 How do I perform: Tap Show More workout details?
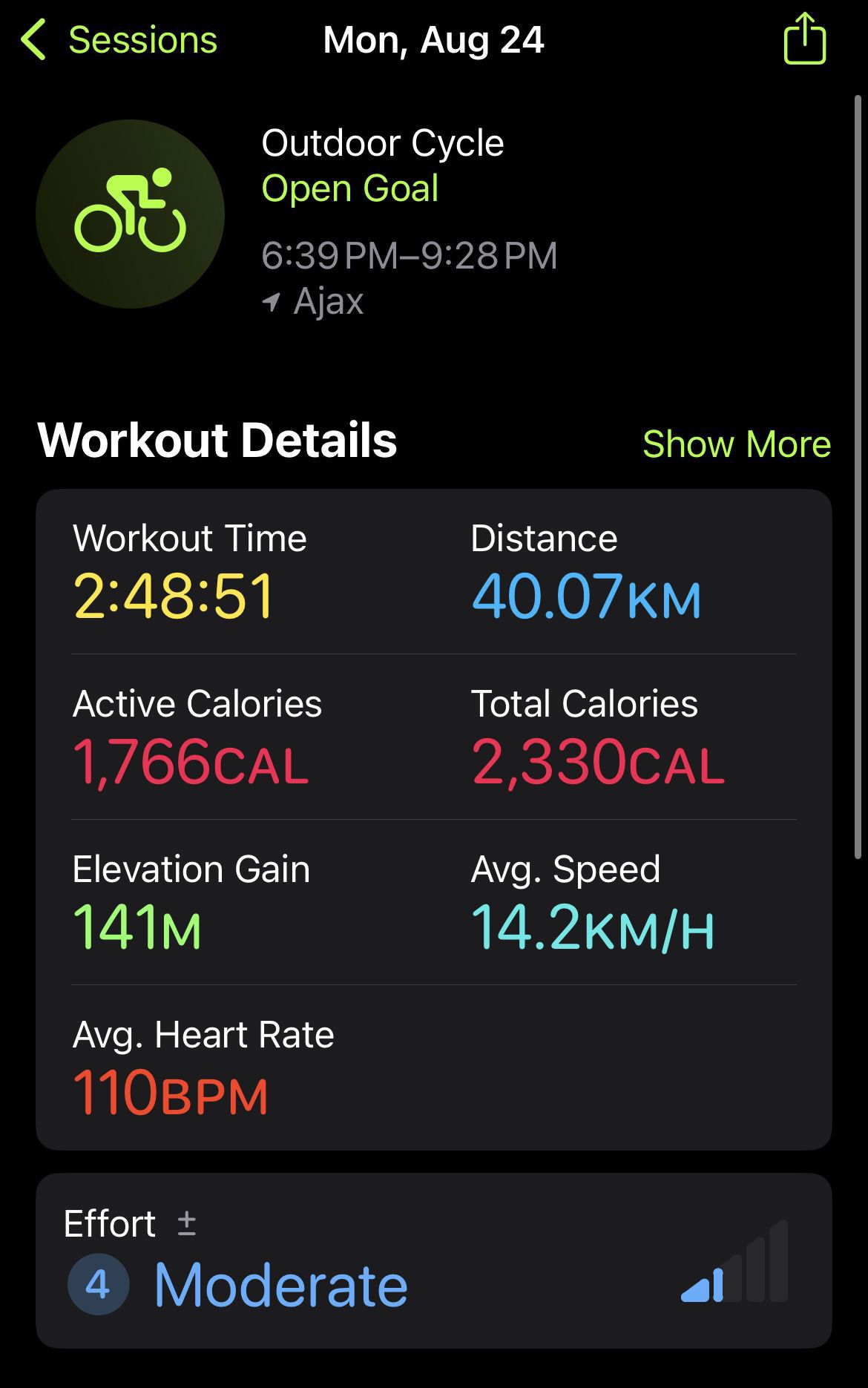[736, 444]
